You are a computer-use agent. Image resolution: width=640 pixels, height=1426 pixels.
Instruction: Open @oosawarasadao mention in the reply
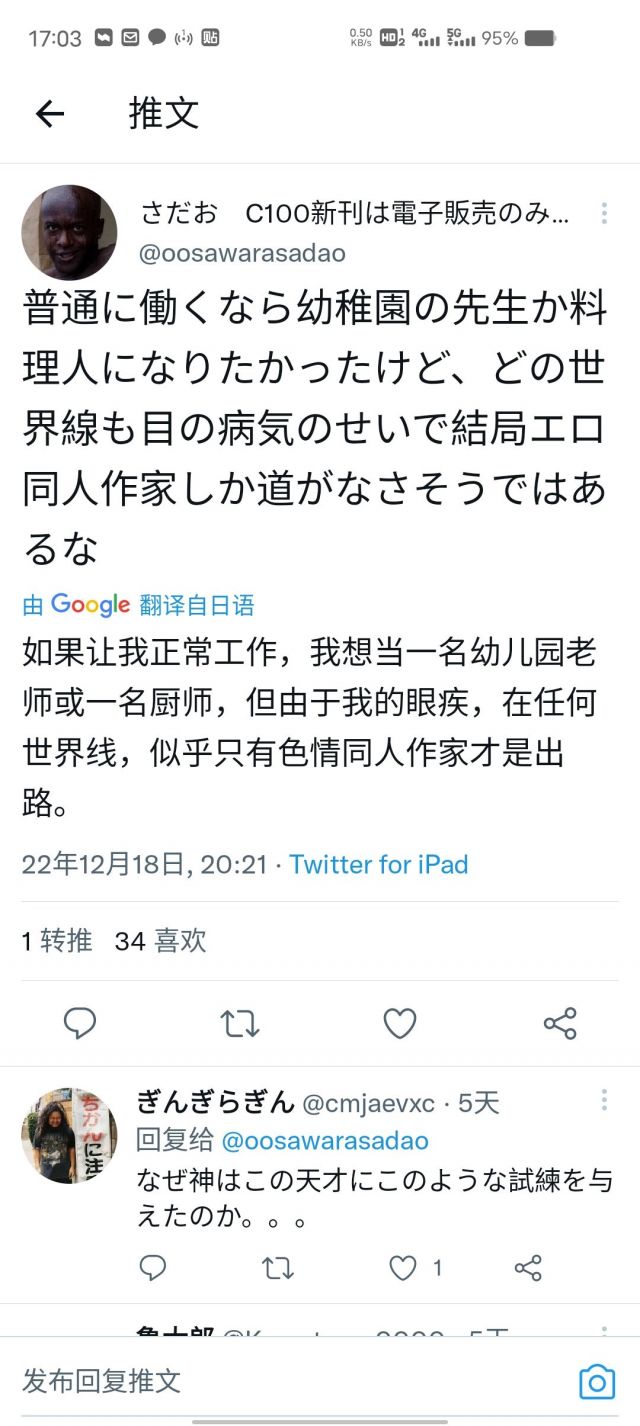coord(324,1141)
